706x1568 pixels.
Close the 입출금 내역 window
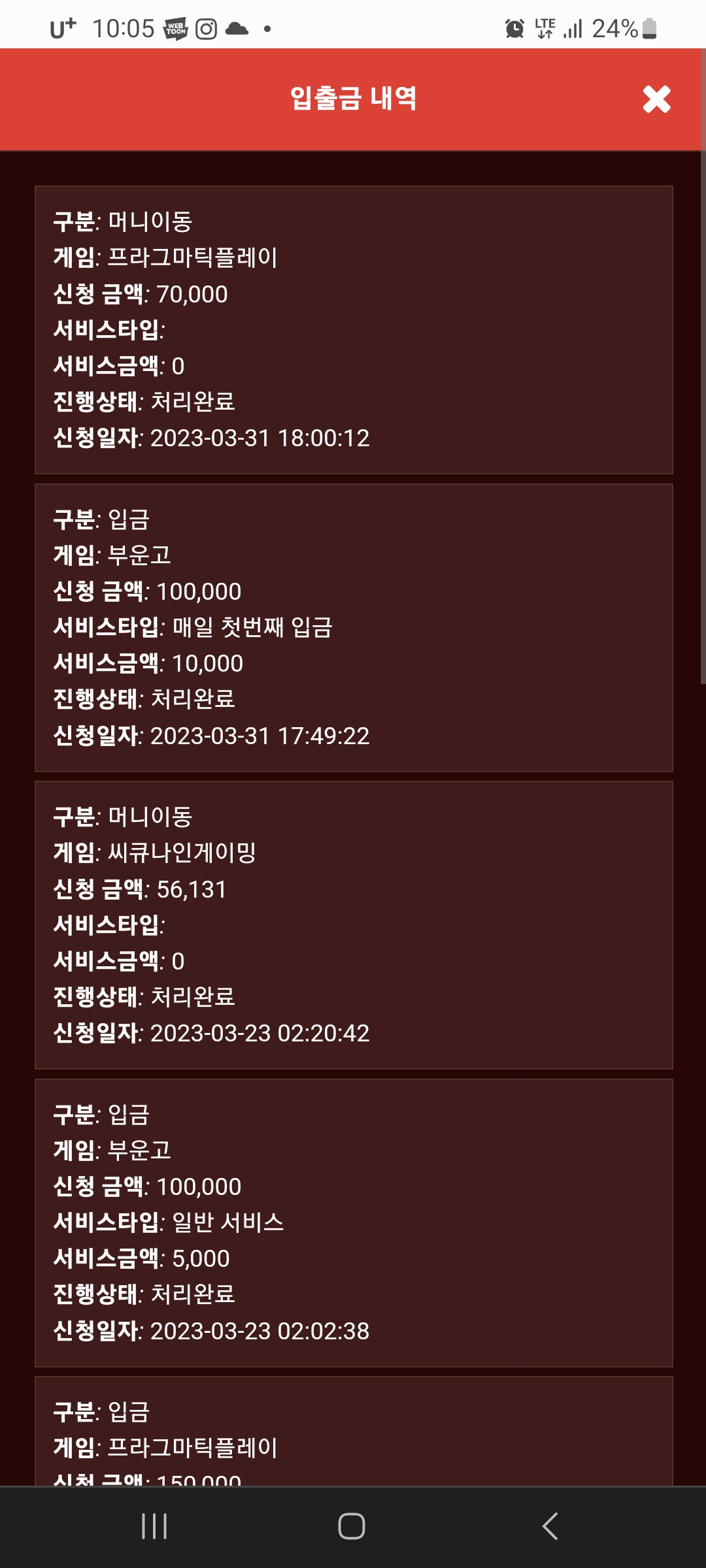[x=656, y=99]
